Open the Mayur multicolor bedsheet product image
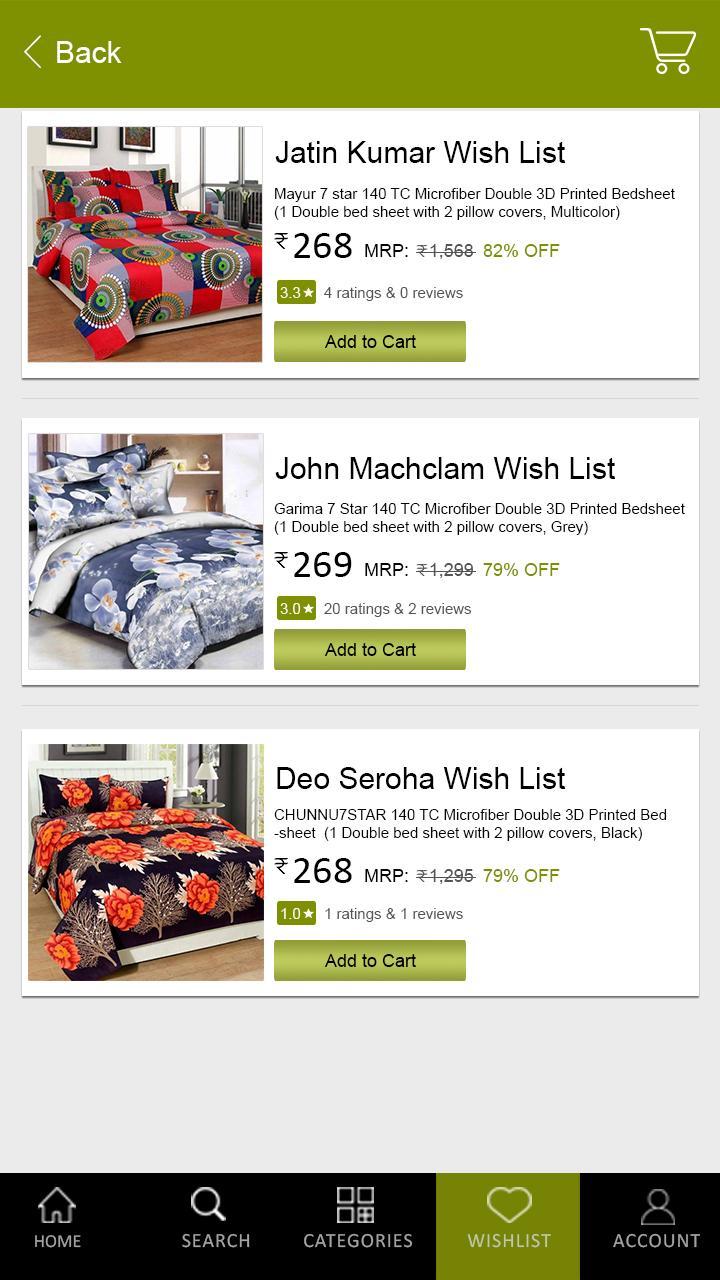Image resolution: width=720 pixels, height=1280 pixels. 145,244
